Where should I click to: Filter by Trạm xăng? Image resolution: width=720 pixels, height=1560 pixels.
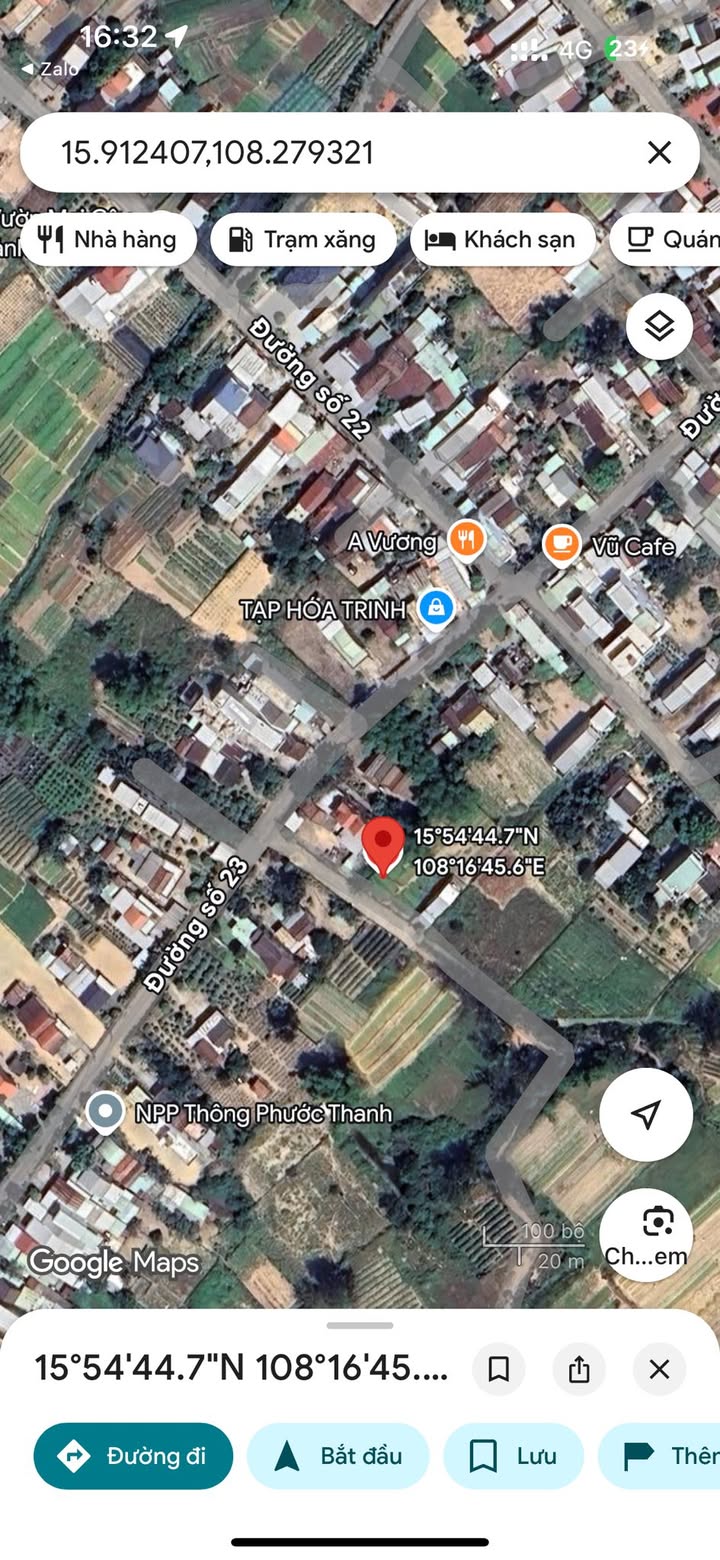pos(303,240)
